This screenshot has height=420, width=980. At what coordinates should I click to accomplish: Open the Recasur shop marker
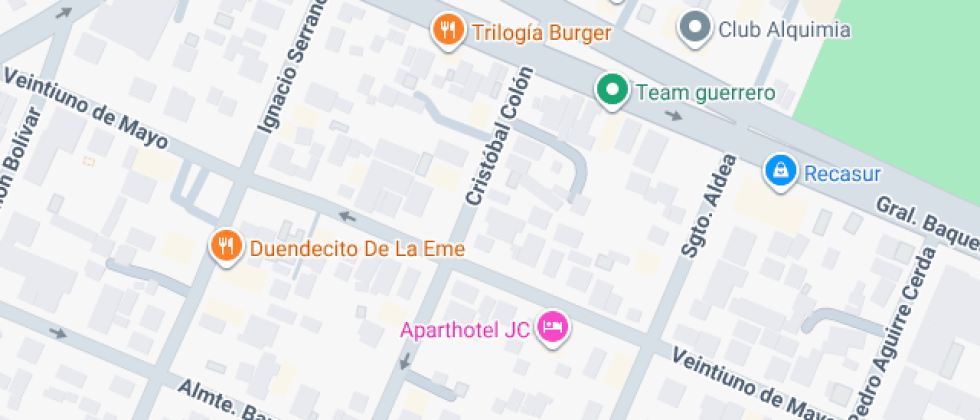click(780, 171)
